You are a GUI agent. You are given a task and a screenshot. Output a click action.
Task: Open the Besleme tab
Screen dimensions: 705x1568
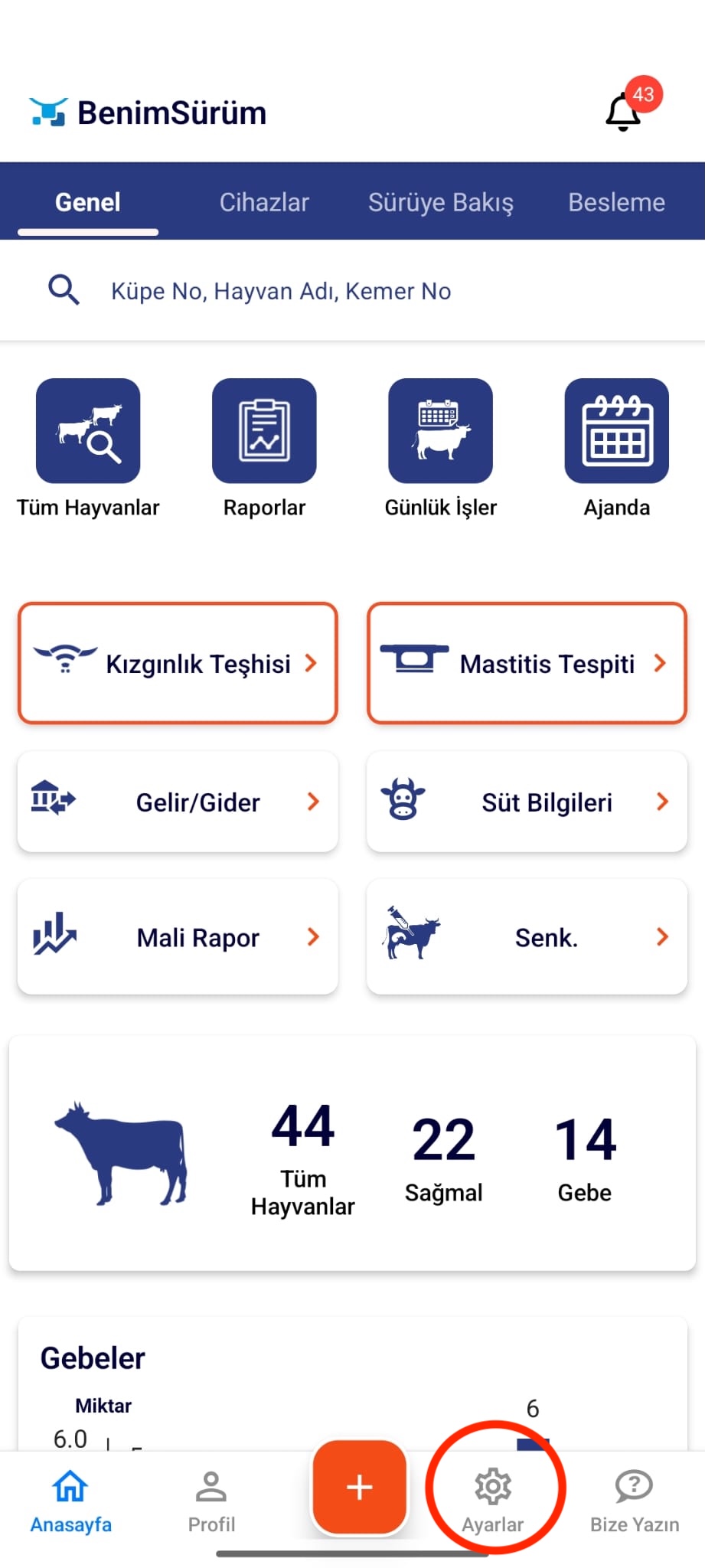[616, 202]
